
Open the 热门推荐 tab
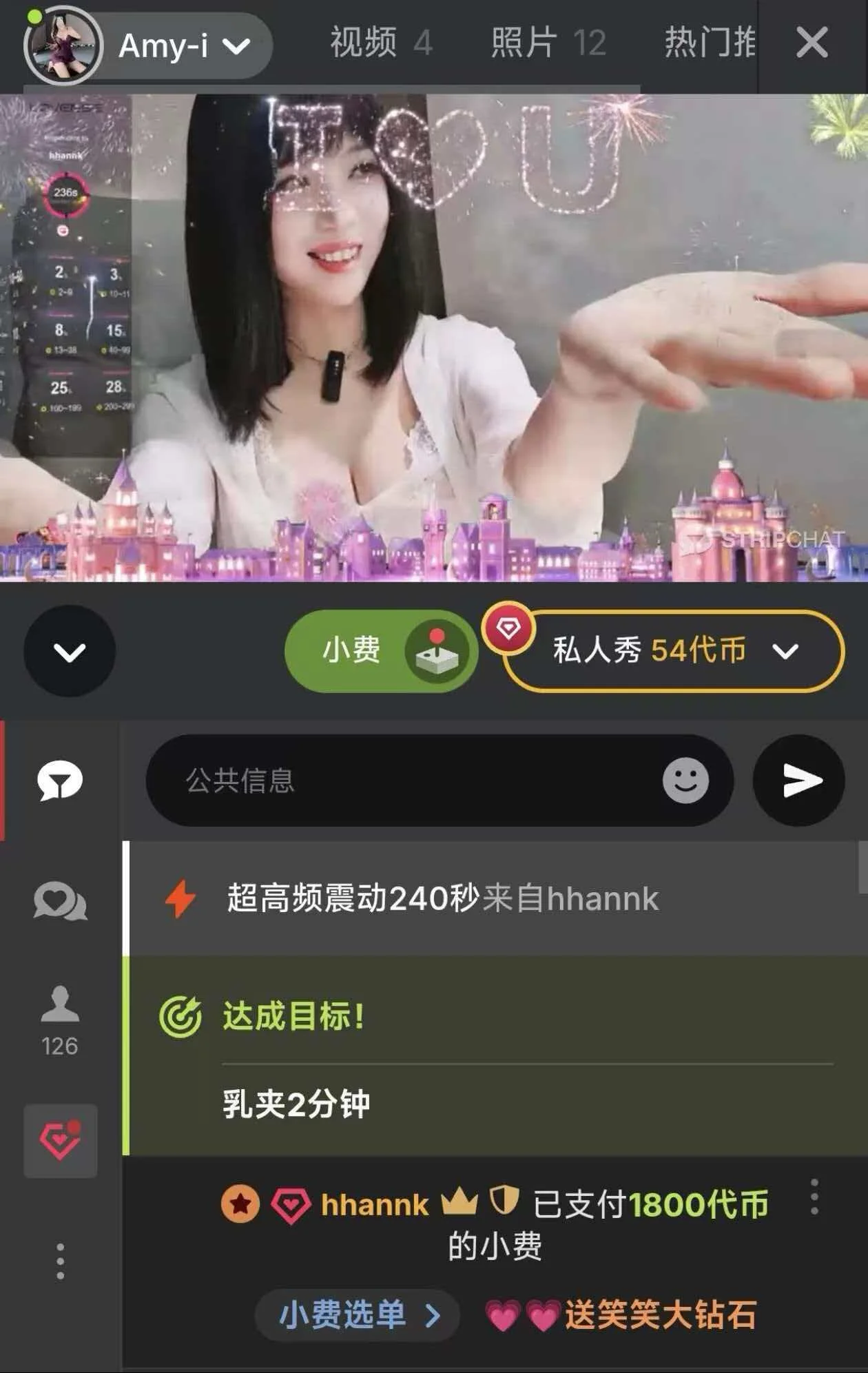pos(710,43)
